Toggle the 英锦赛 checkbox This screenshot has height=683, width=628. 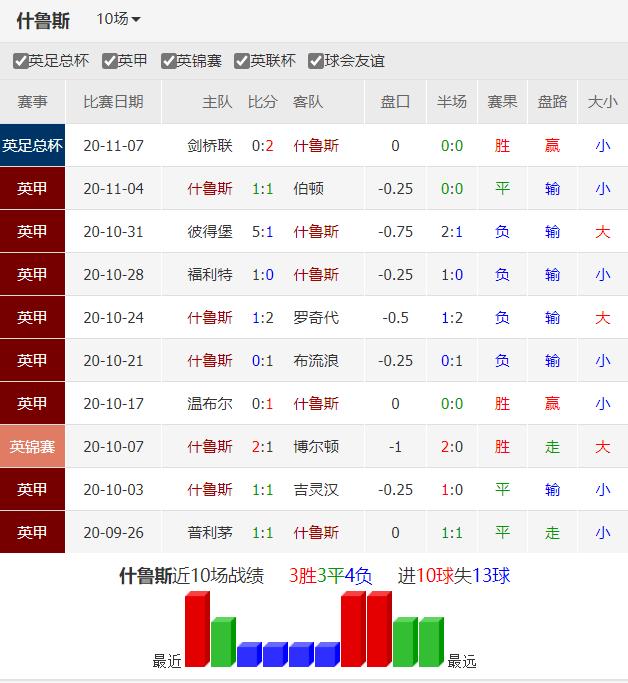click(169, 61)
